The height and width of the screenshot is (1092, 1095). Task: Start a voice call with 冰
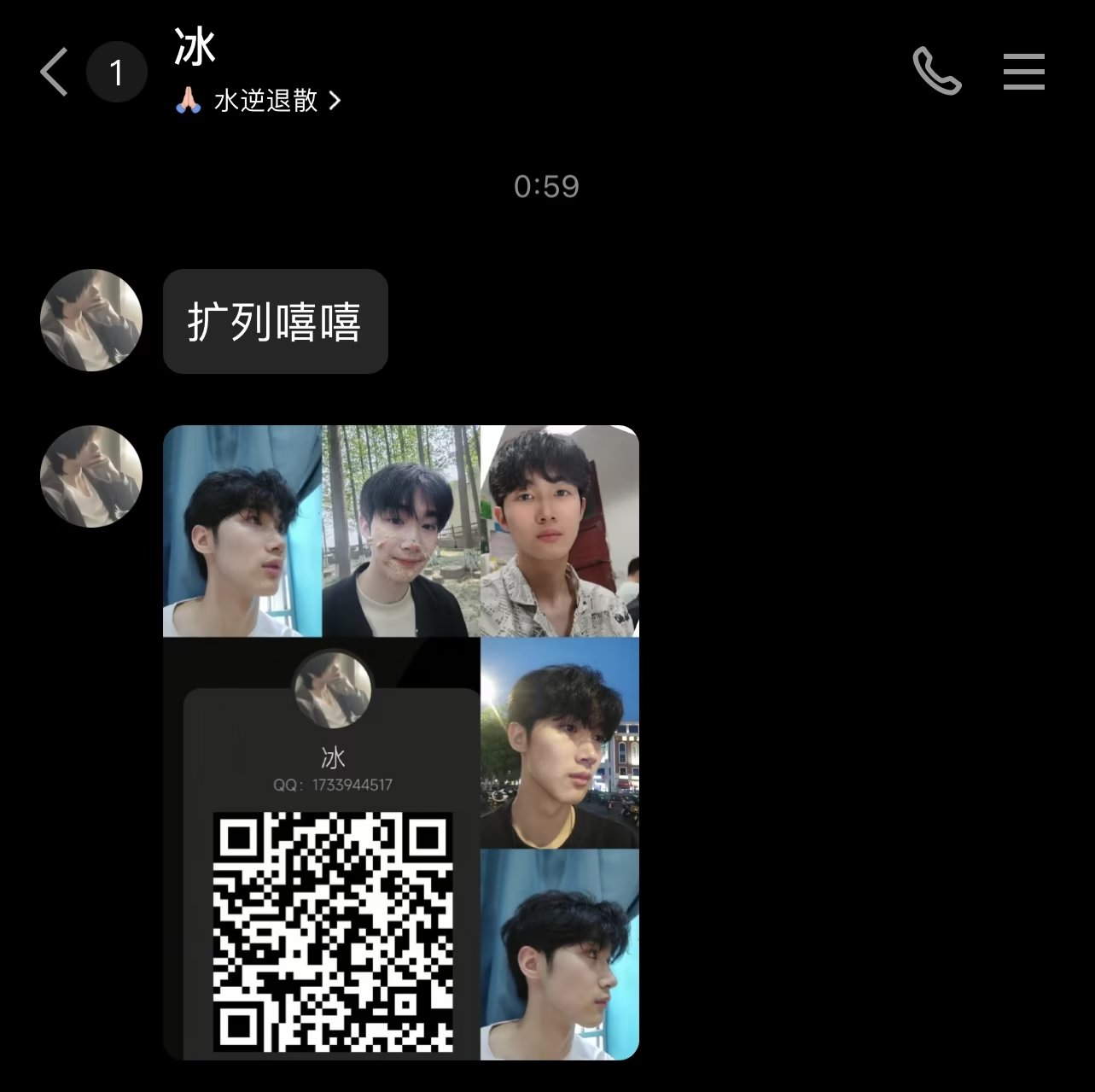pos(936,71)
